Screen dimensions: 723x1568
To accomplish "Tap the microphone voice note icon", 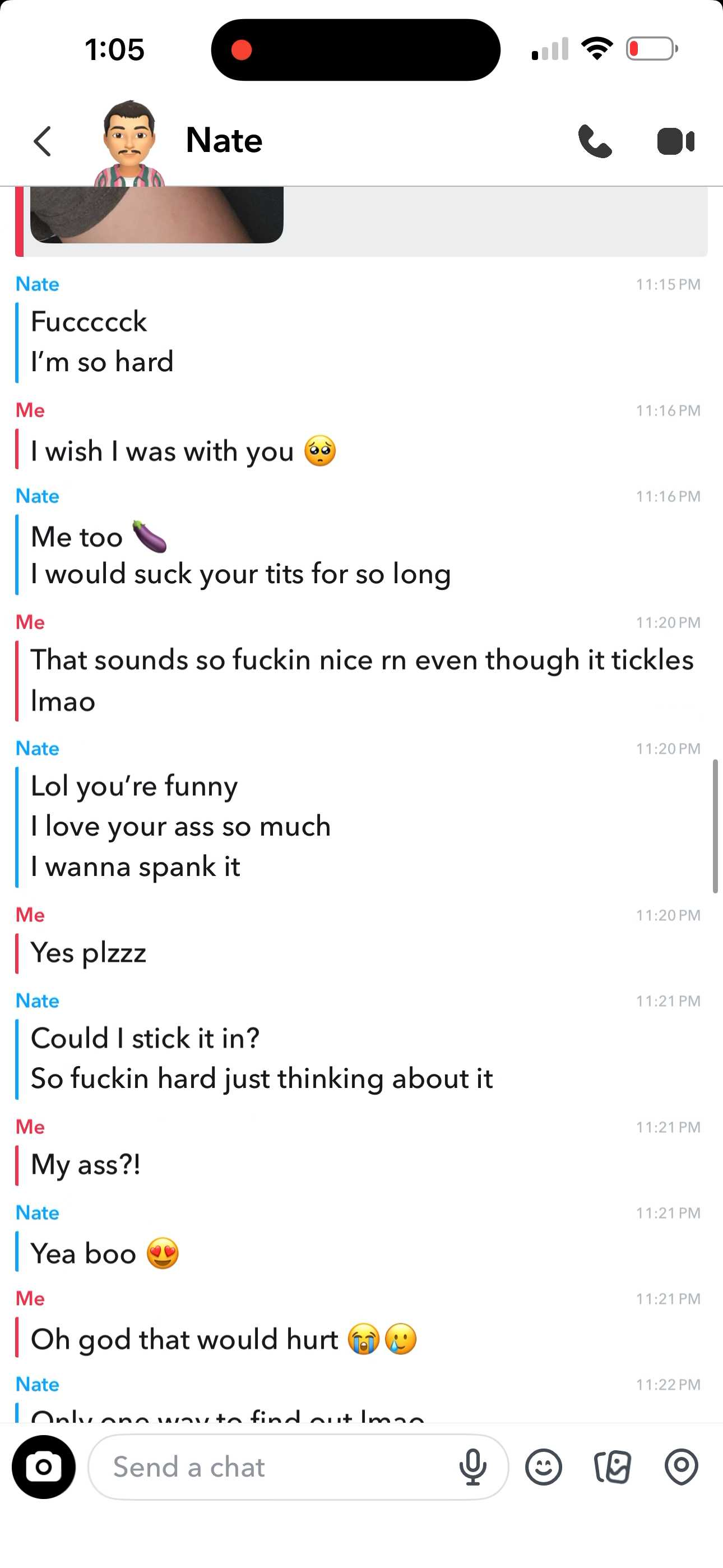I will tap(473, 1467).
